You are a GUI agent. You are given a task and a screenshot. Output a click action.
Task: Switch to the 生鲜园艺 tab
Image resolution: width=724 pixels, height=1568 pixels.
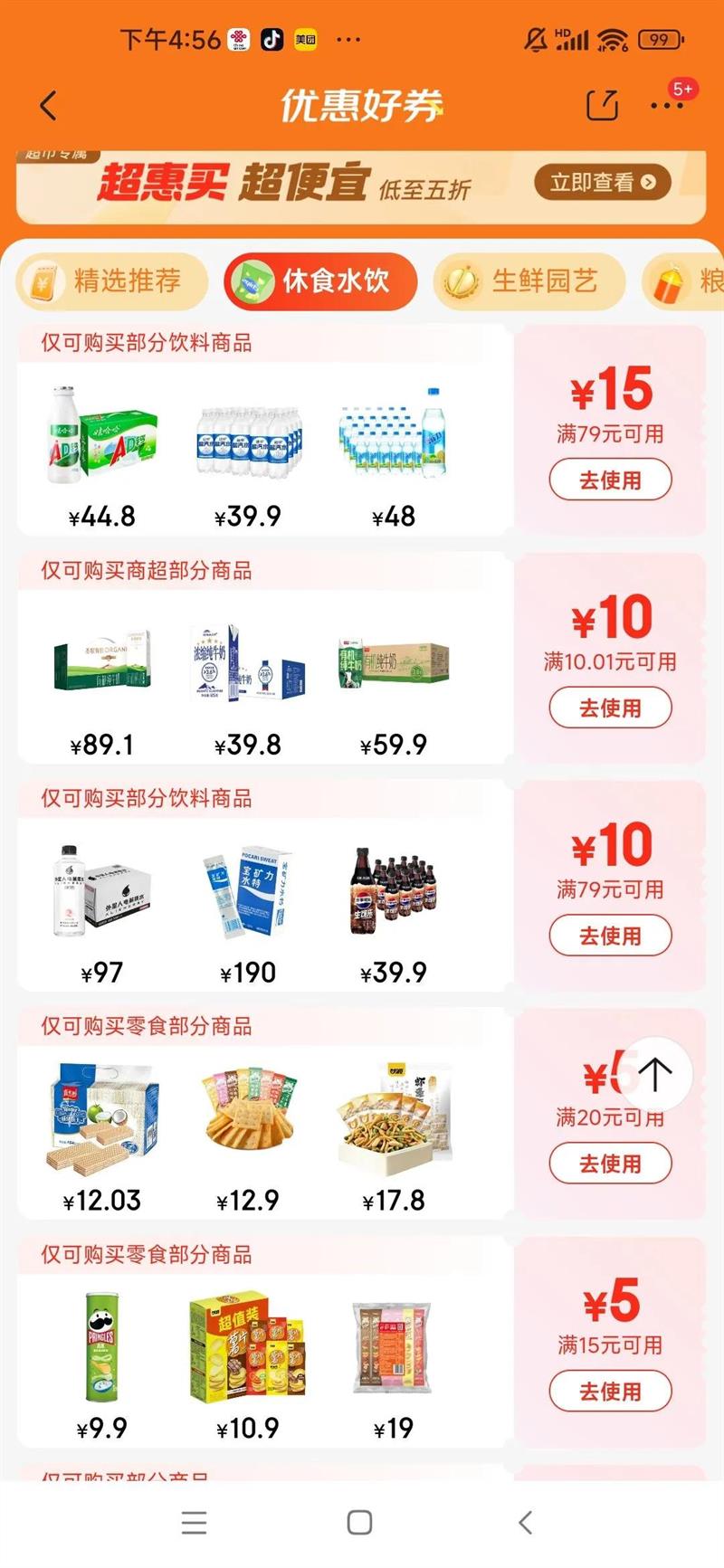(x=529, y=281)
